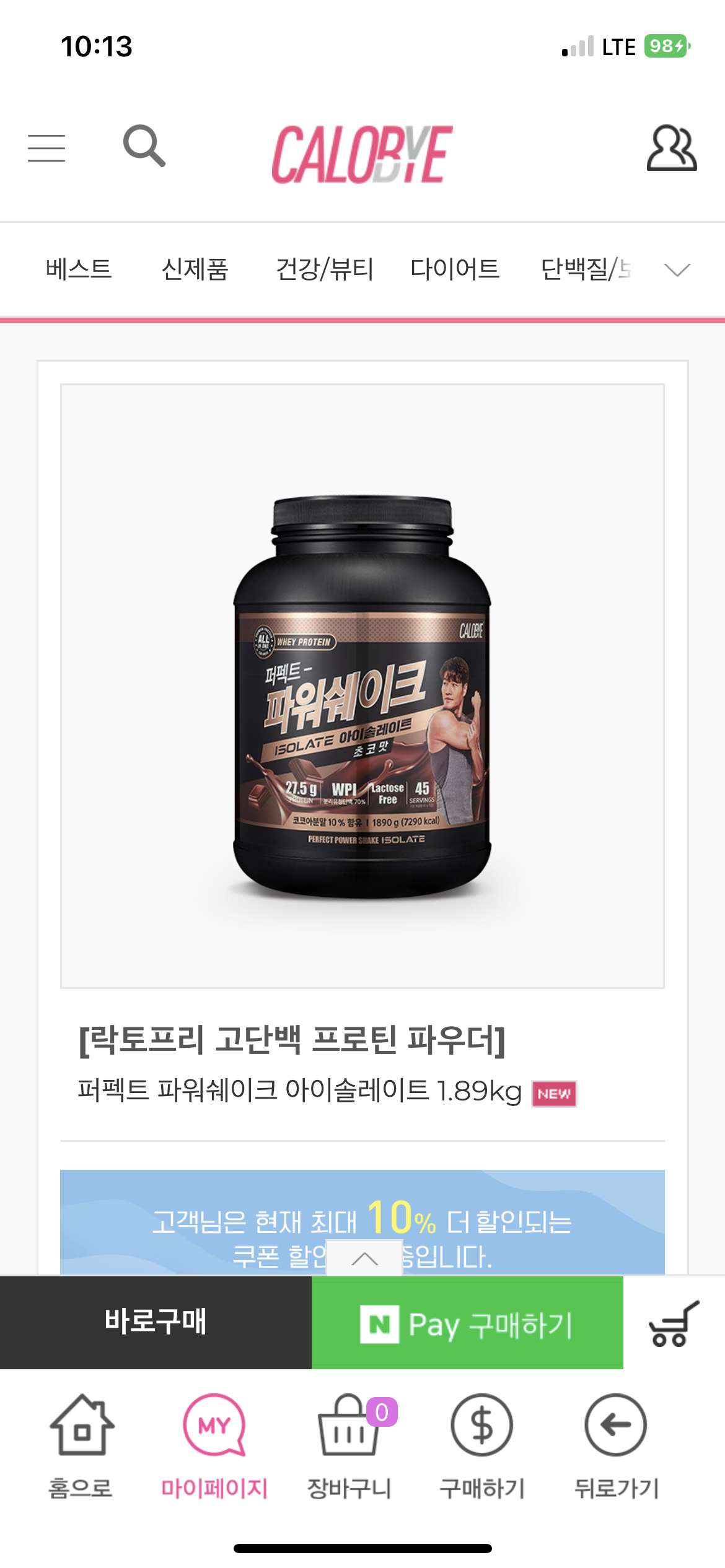Add product to cart with cart icon
The image size is (725, 1568).
(674, 1323)
